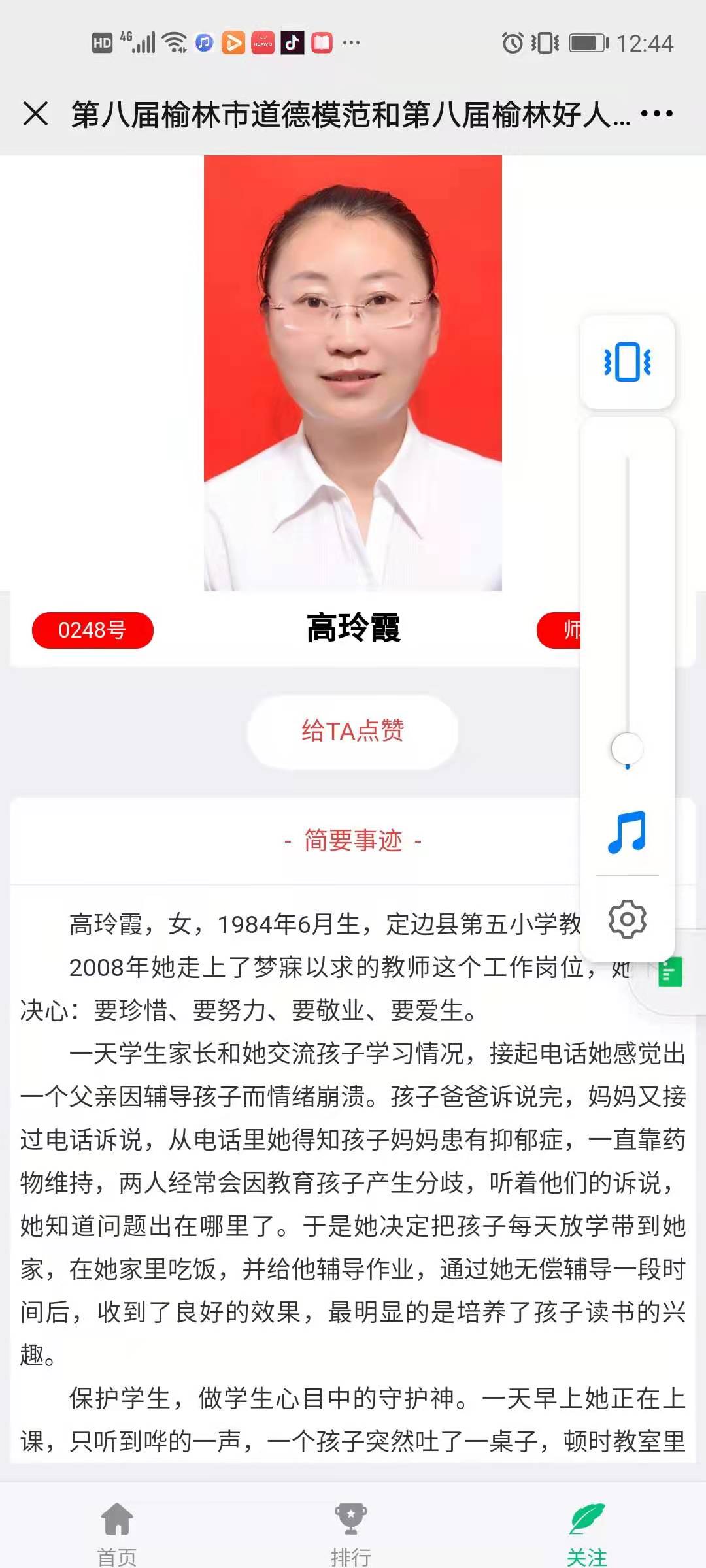The width and height of the screenshot is (706, 1568).
Task: Open the 关注 follow tab
Action: [587, 1532]
